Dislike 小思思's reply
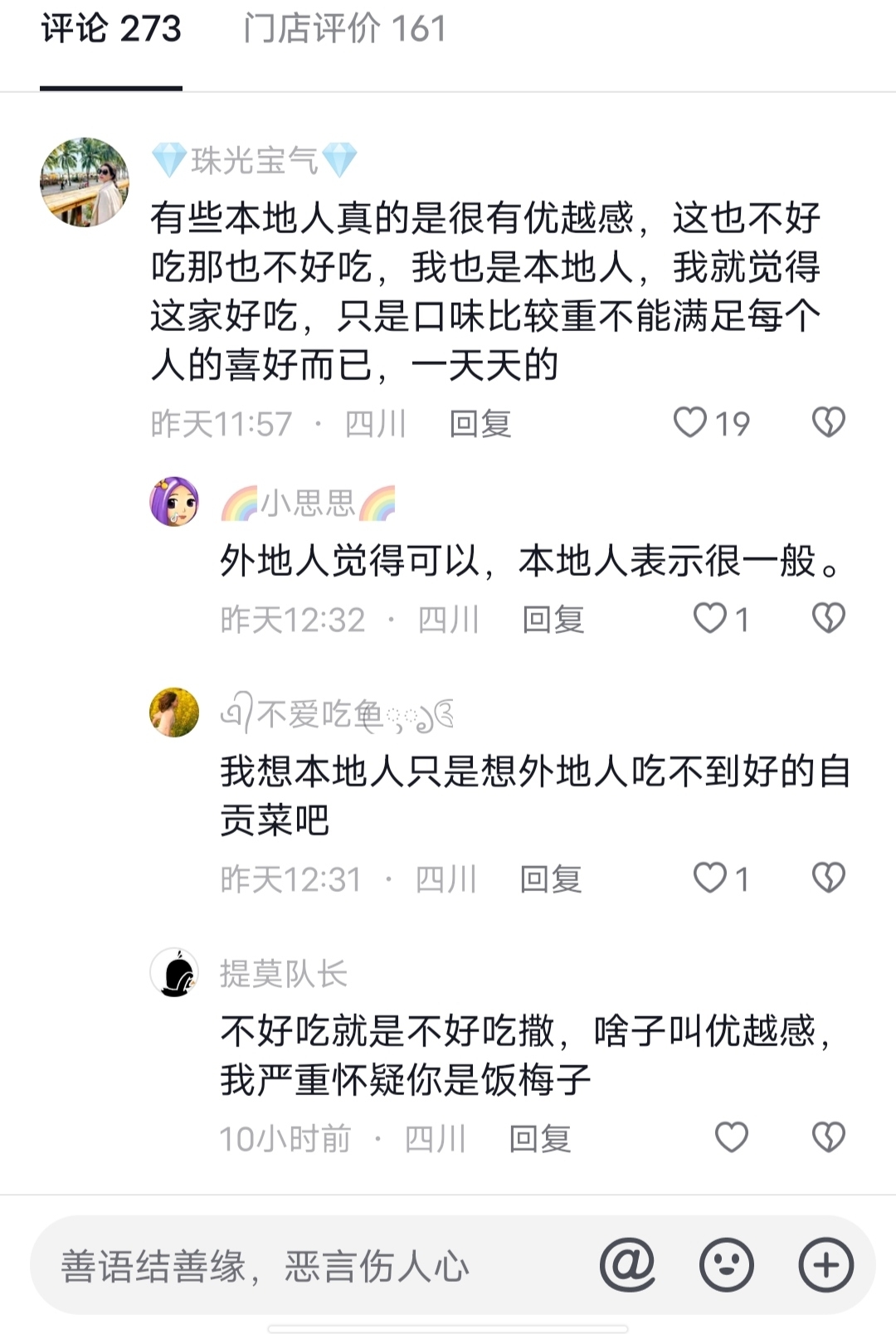 (828, 619)
